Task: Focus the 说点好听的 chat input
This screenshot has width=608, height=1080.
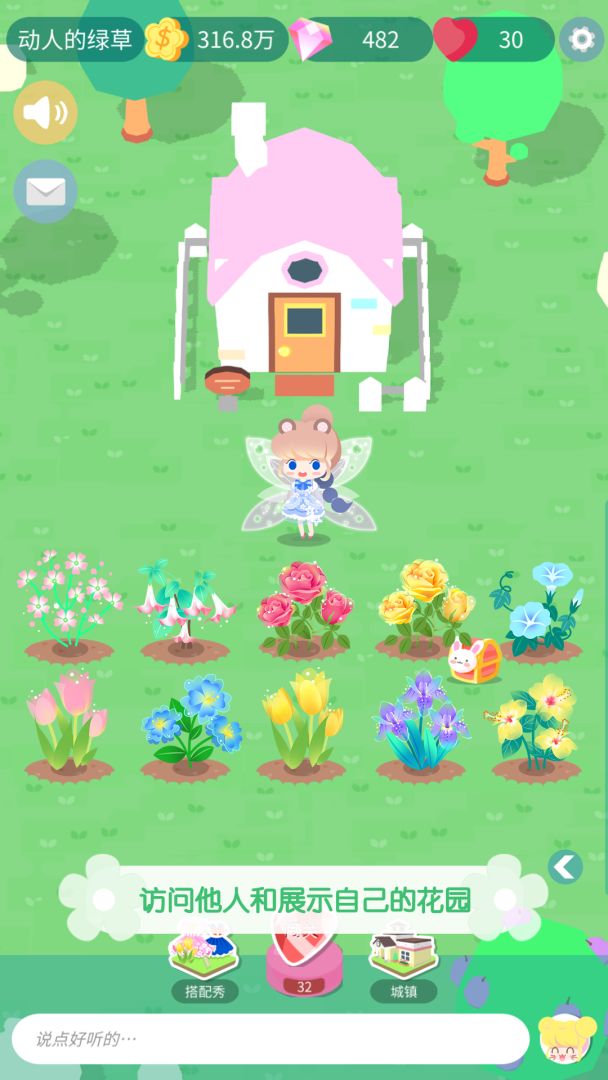Action: click(270, 1039)
